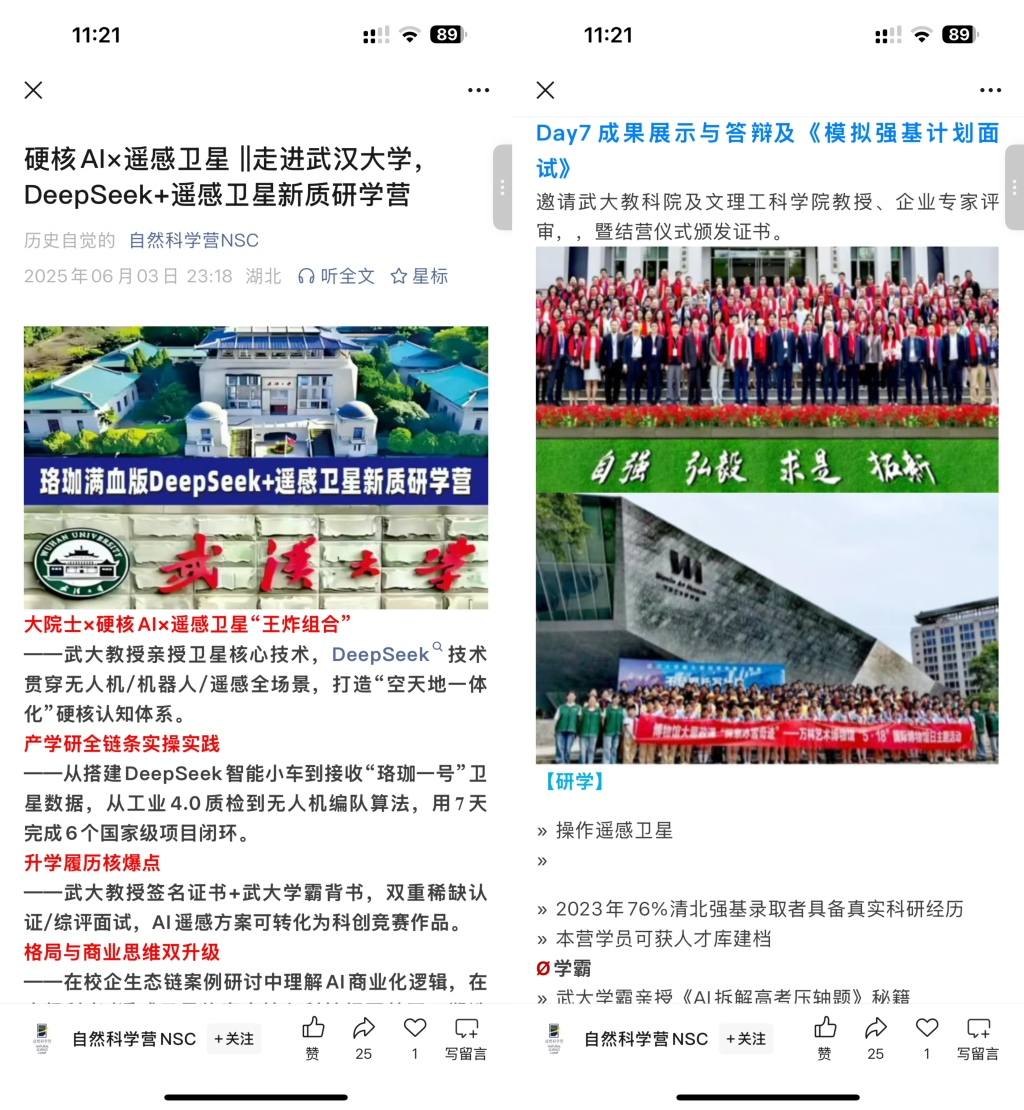The image size is (1024, 1110).
Task: Open the 自然科学营NSC account link beside 历史自觉的
Action: tap(194, 240)
